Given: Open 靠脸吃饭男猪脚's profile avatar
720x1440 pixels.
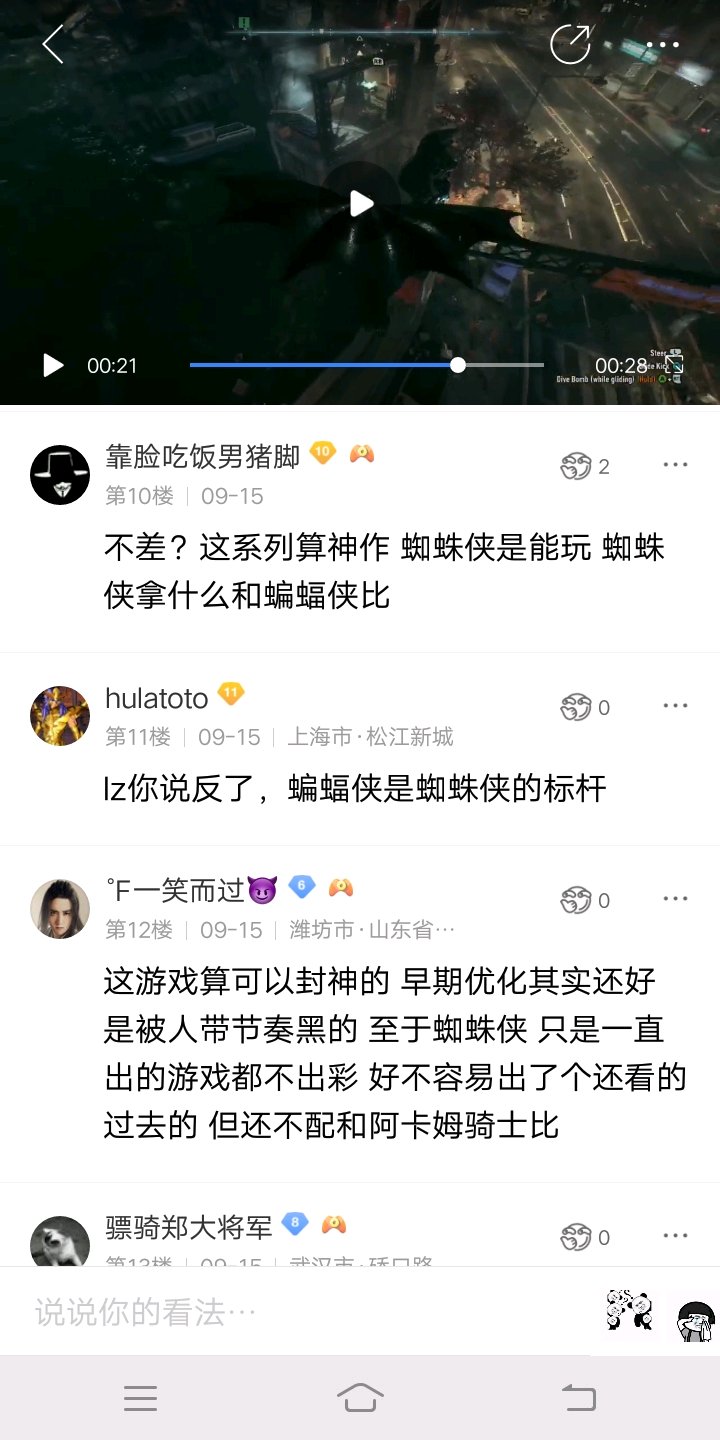Looking at the screenshot, I should [x=60, y=474].
